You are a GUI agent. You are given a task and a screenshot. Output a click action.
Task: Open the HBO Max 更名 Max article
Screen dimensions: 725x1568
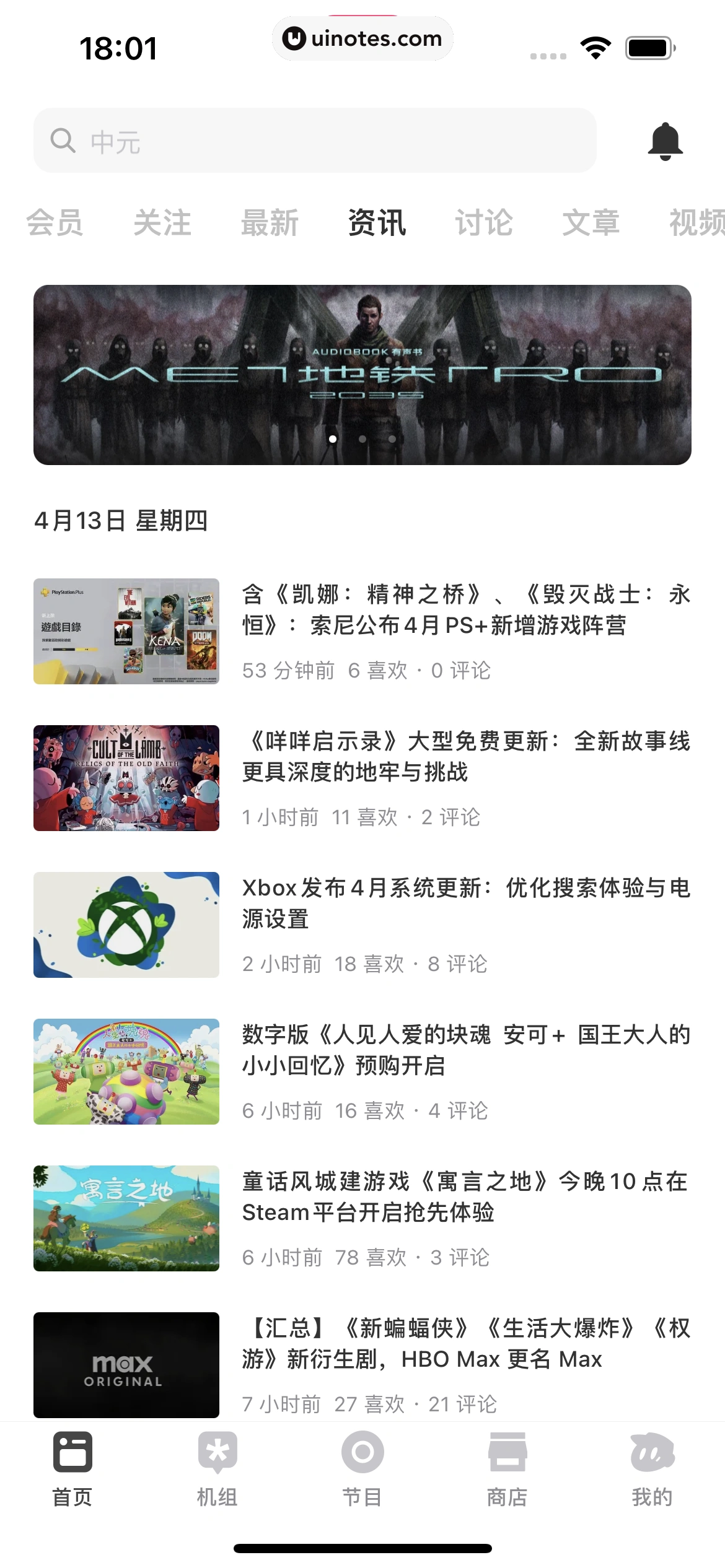(x=465, y=1344)
